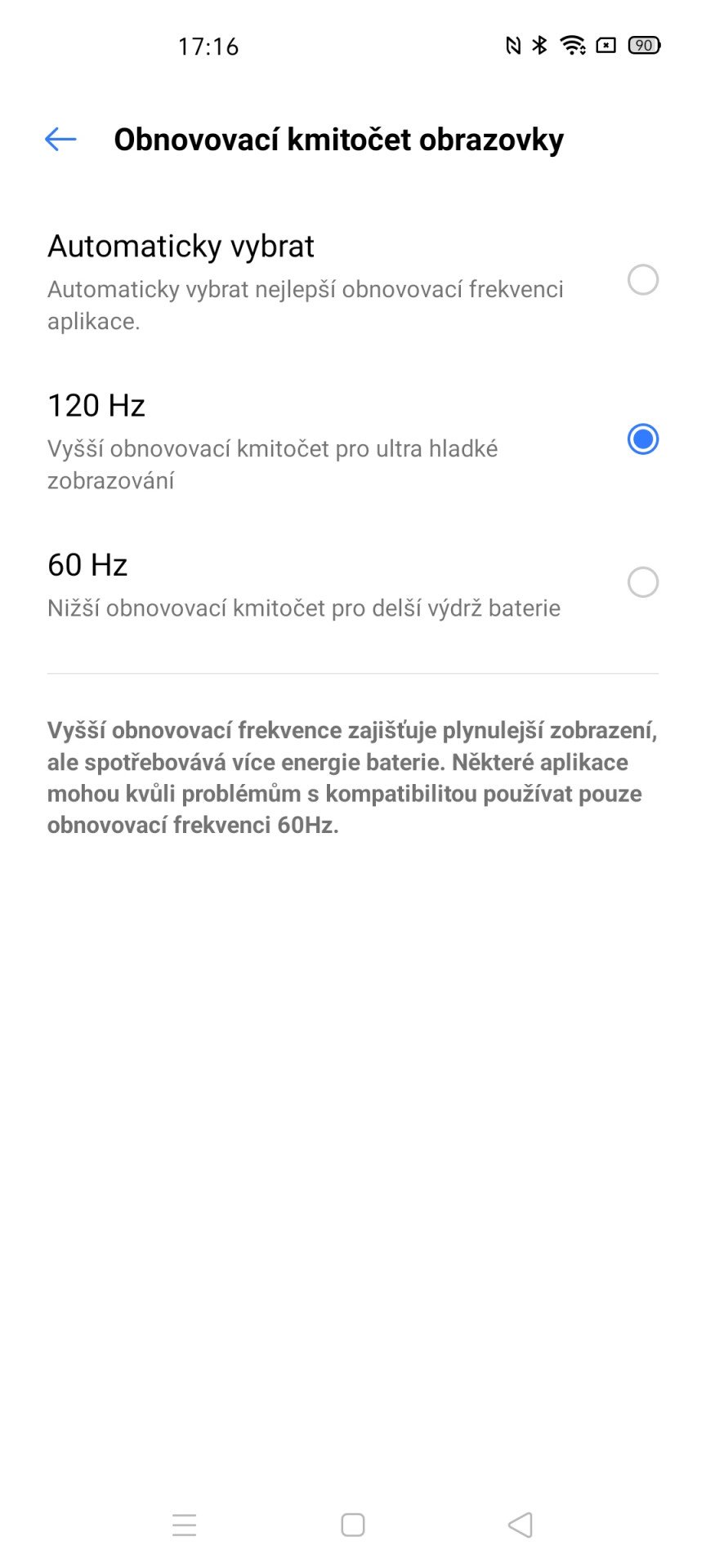Open recent apps from the navigation bar
This screenshot has width=706, height=1568.
[185, 1525]
